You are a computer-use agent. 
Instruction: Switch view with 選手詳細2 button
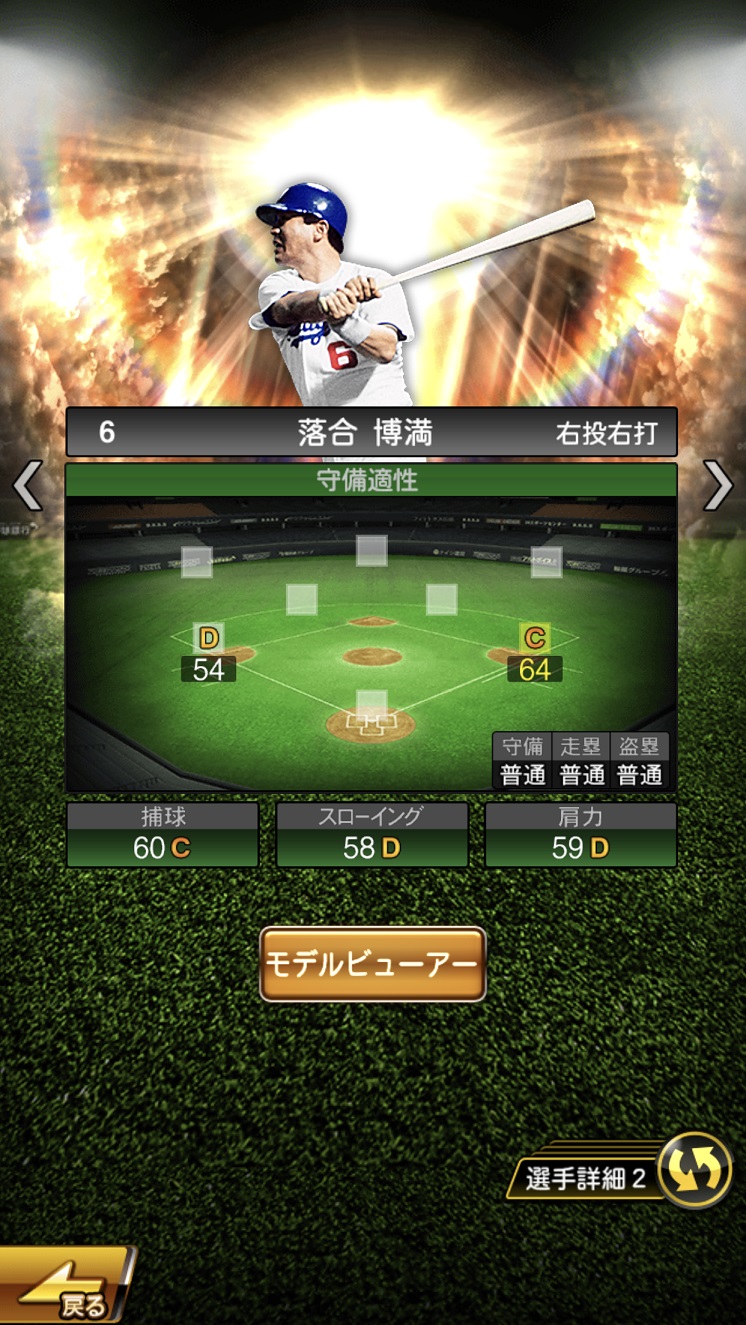click(620, 1172)
